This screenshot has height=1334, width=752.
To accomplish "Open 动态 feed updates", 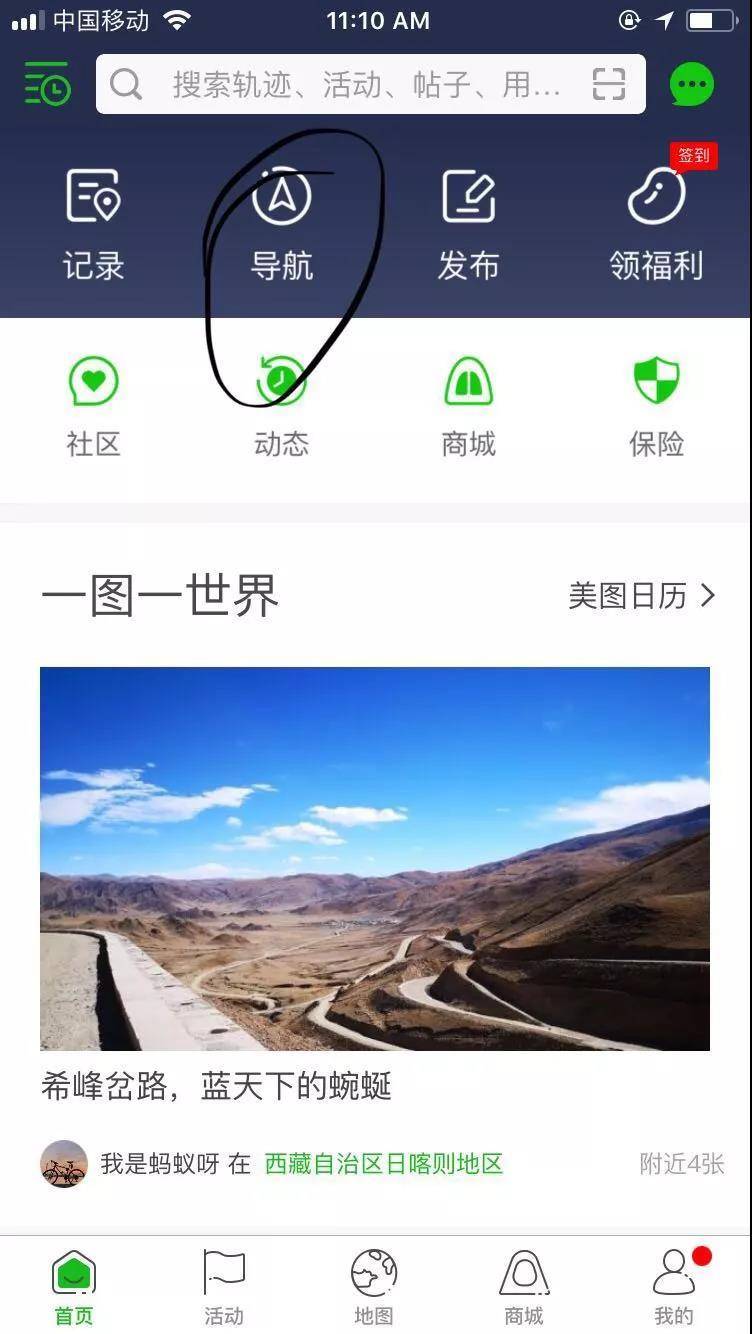I will tap(281, 407).
